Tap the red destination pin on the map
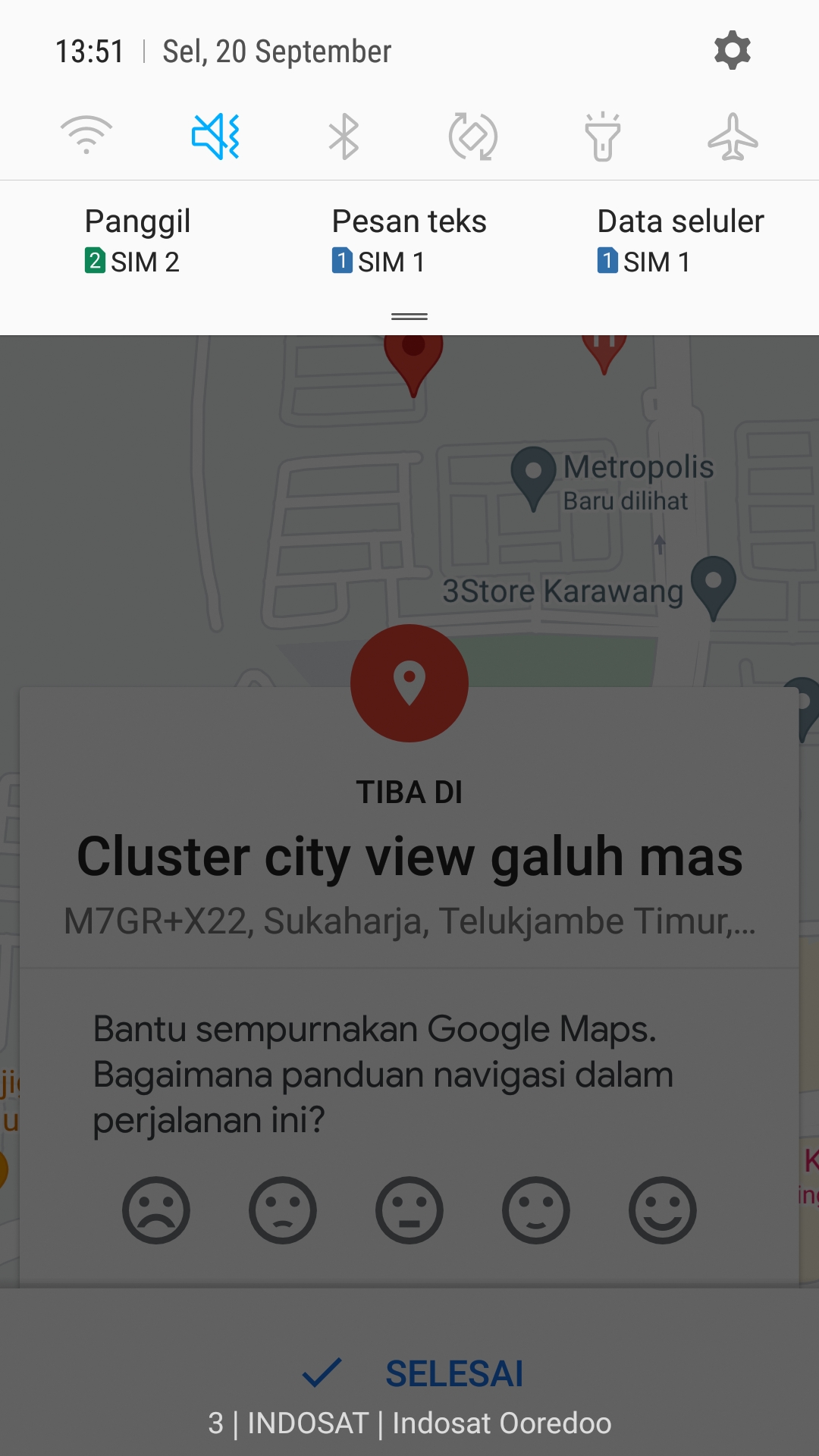 tap(409, 682)
